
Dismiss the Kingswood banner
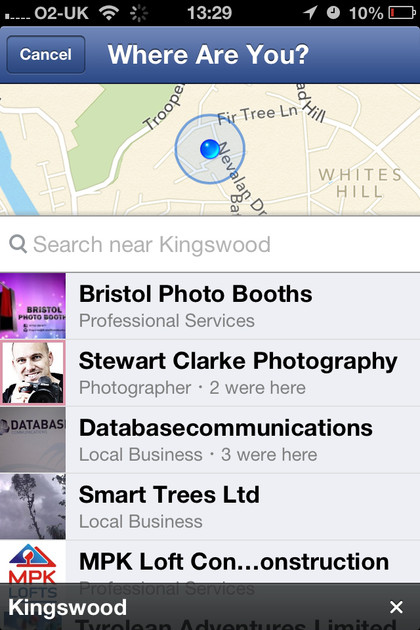click(x=396, y=607)
